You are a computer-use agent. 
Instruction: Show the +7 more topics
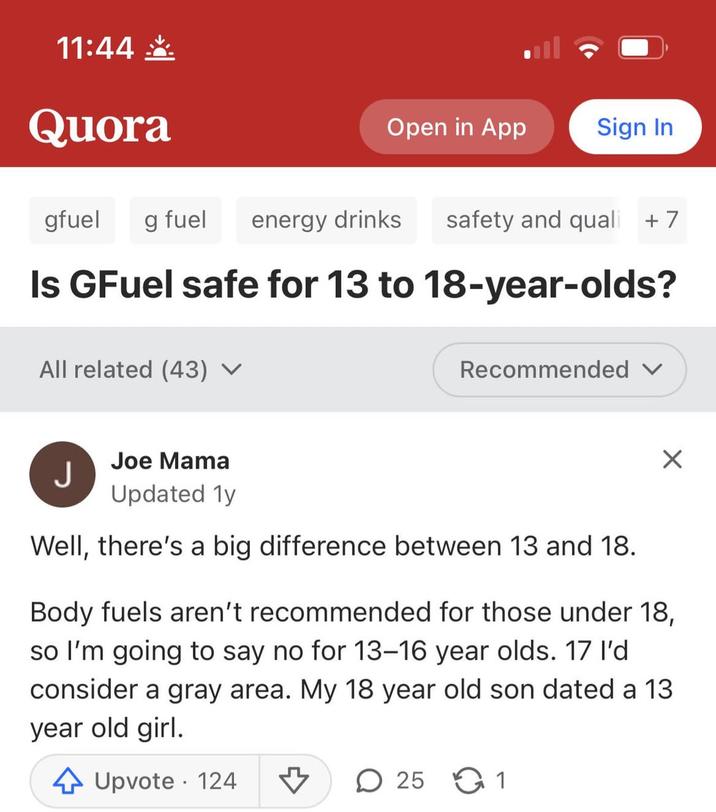point(661,220)
